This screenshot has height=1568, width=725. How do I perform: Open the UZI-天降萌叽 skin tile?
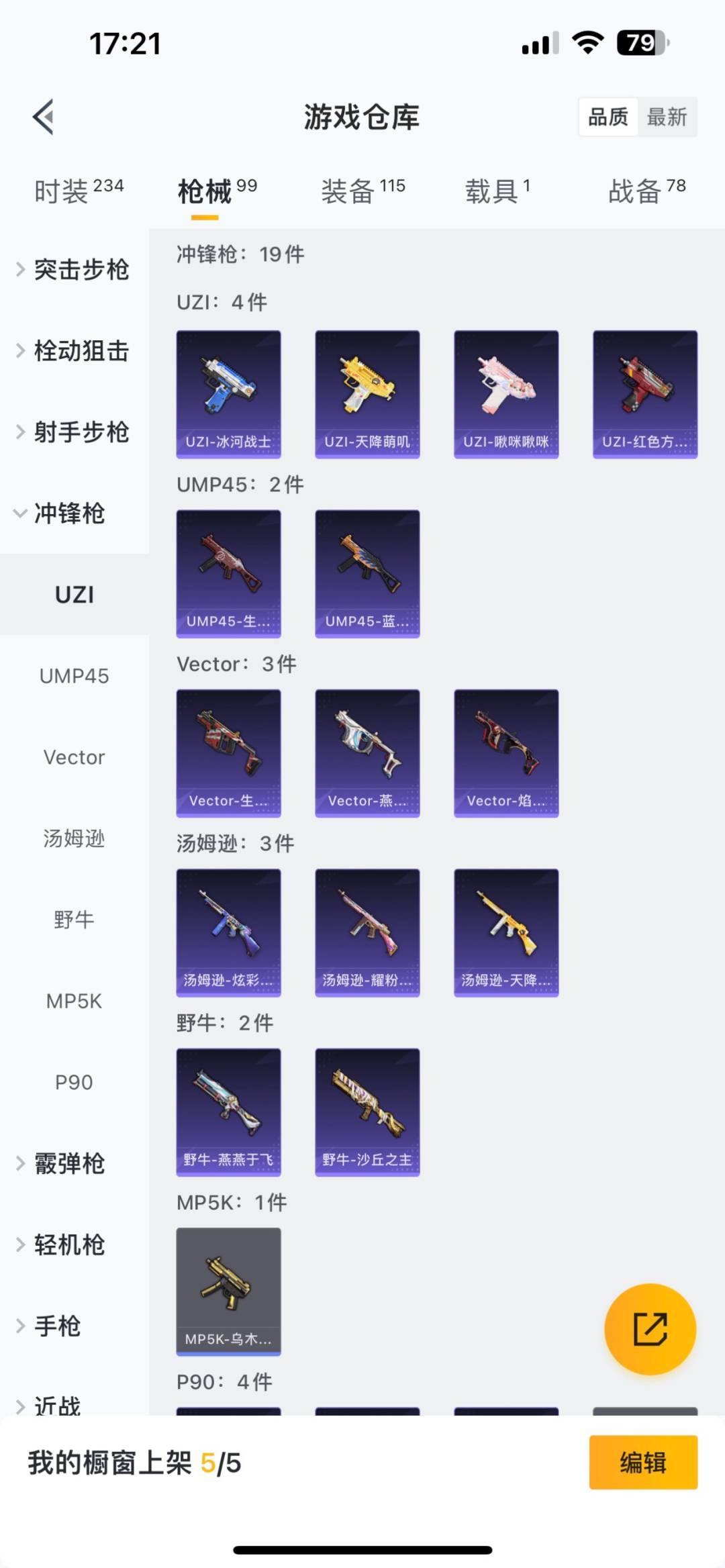[367, 394]
